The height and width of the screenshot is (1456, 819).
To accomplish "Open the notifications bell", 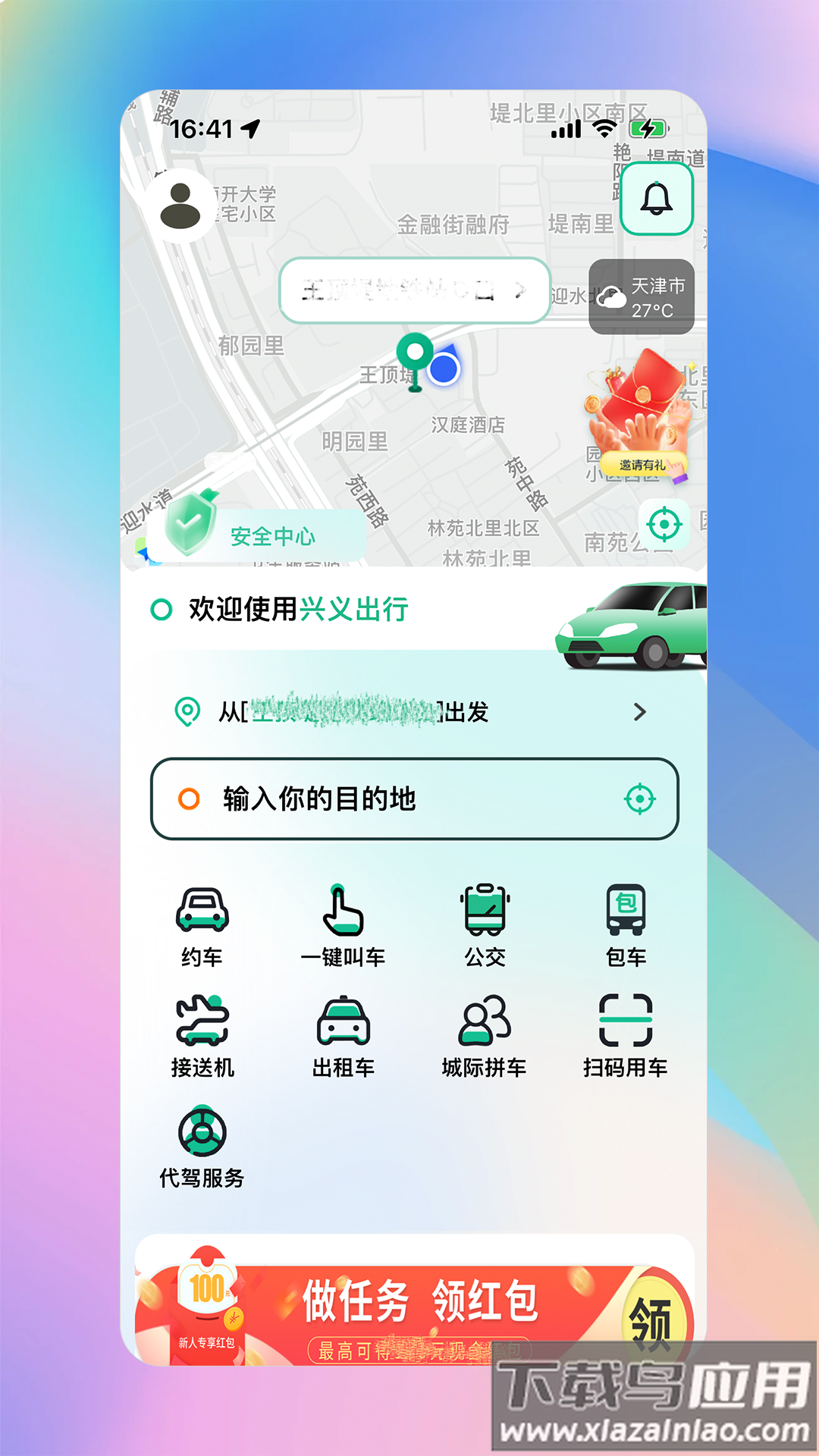I will (657, 199).
